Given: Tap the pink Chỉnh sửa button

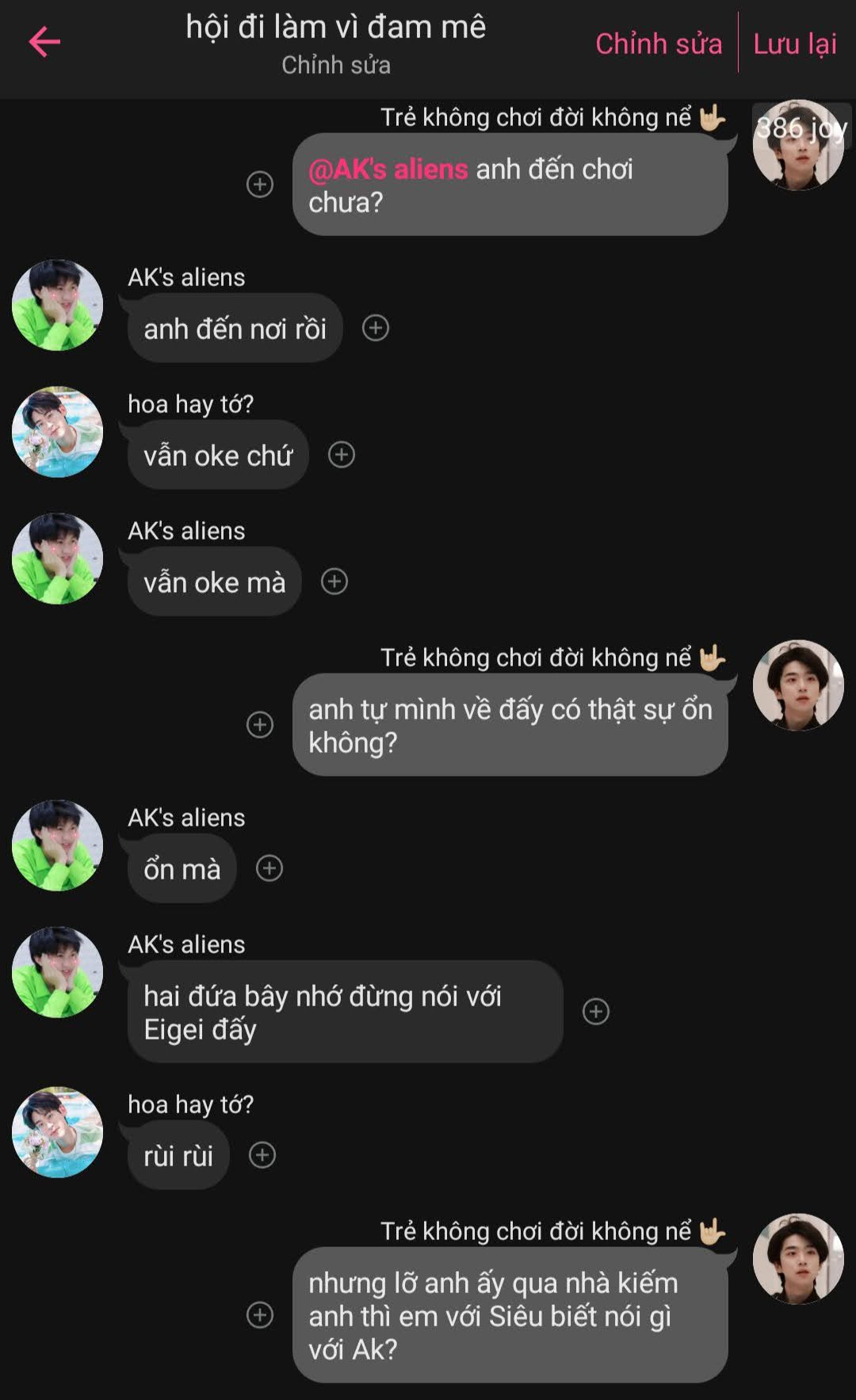Looking at the screenshot, I should coord(659,44).
